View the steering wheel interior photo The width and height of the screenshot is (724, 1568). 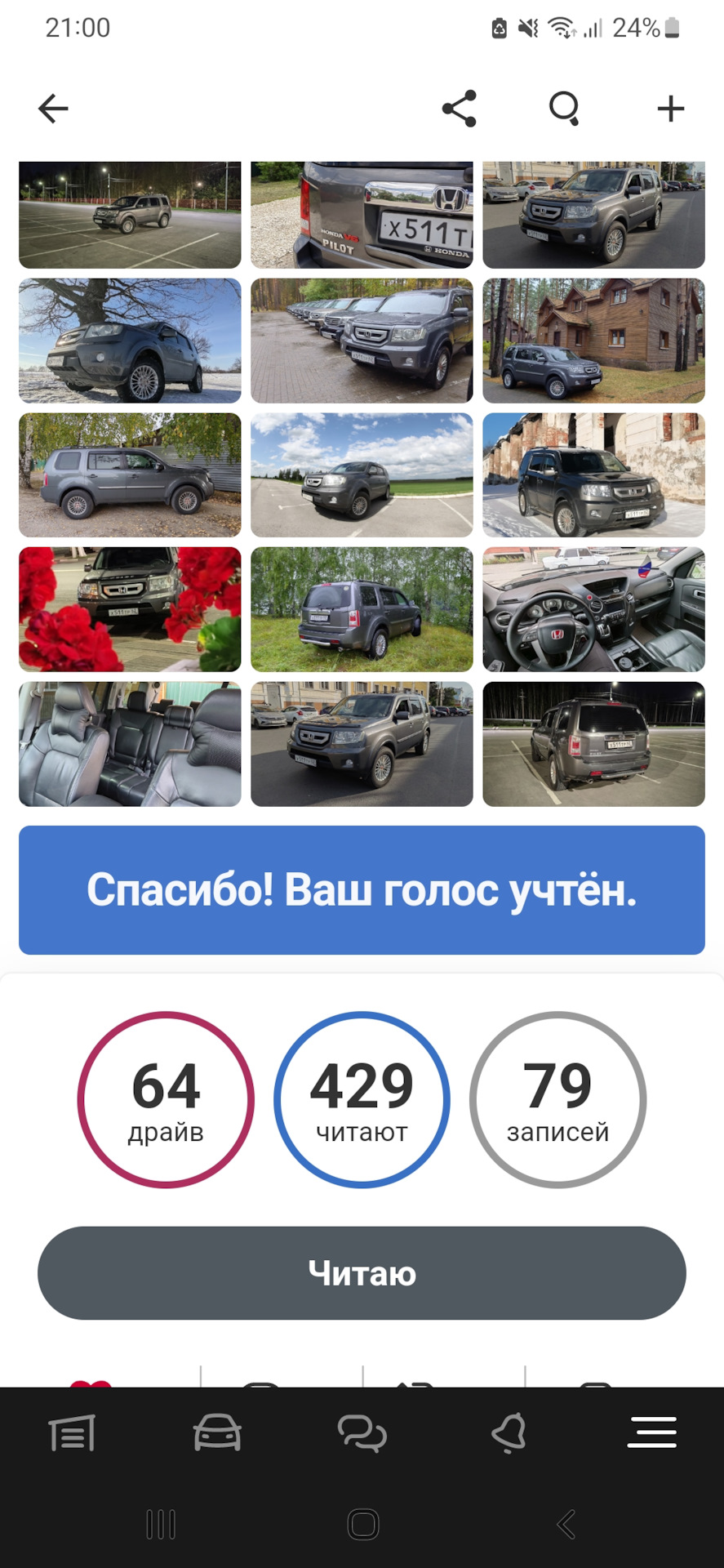593,609
